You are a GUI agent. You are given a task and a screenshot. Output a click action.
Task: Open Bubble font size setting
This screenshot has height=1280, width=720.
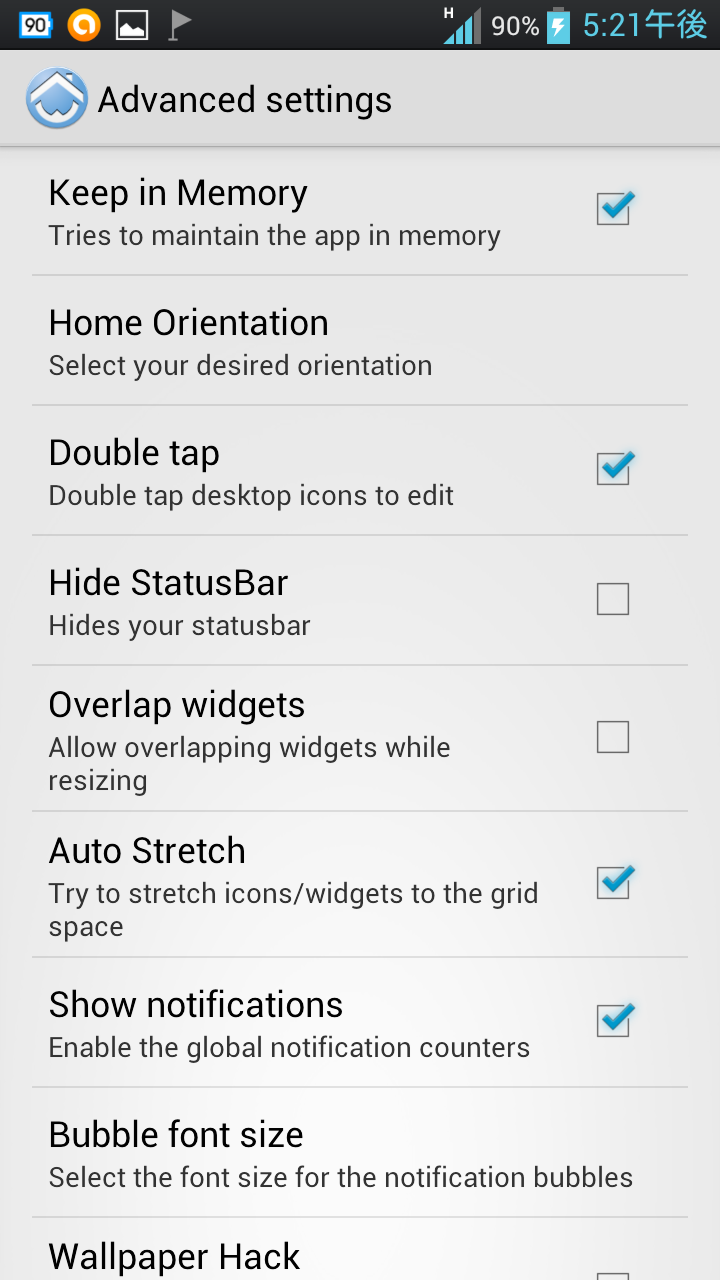click(360, 1153)
